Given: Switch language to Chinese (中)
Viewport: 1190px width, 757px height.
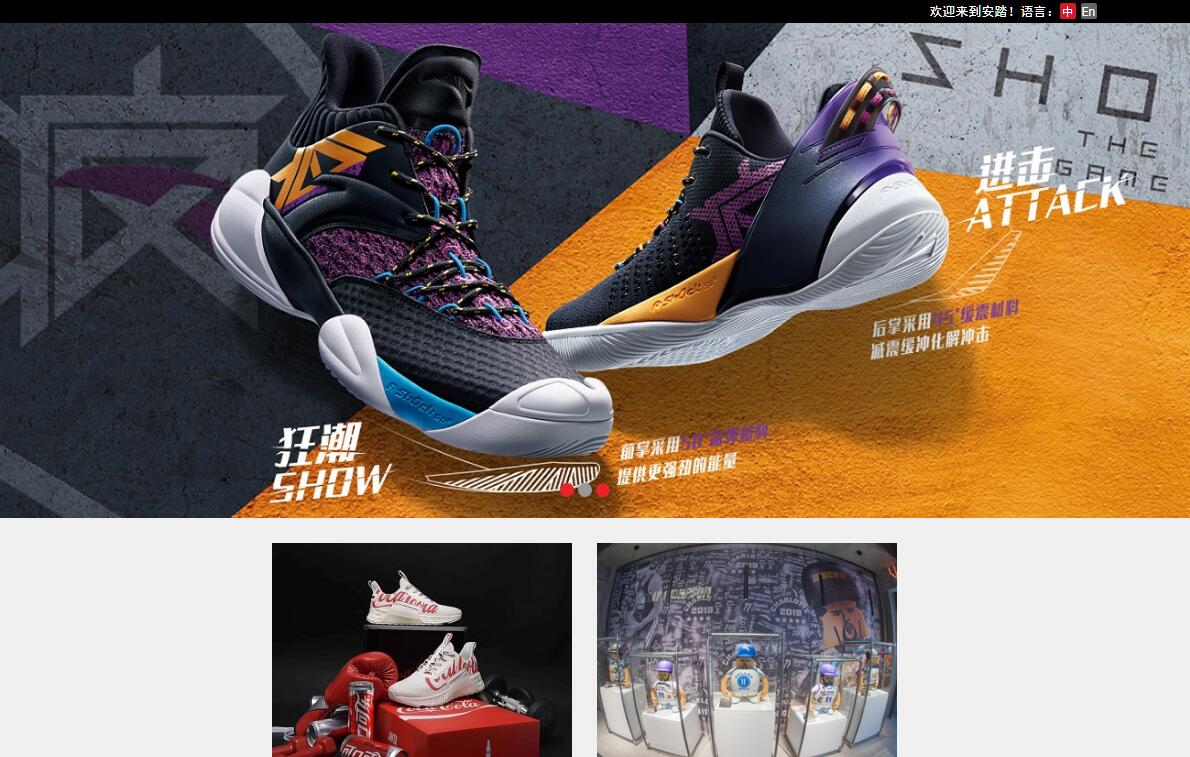Looking at the screenshot, I should [1068, 12].
